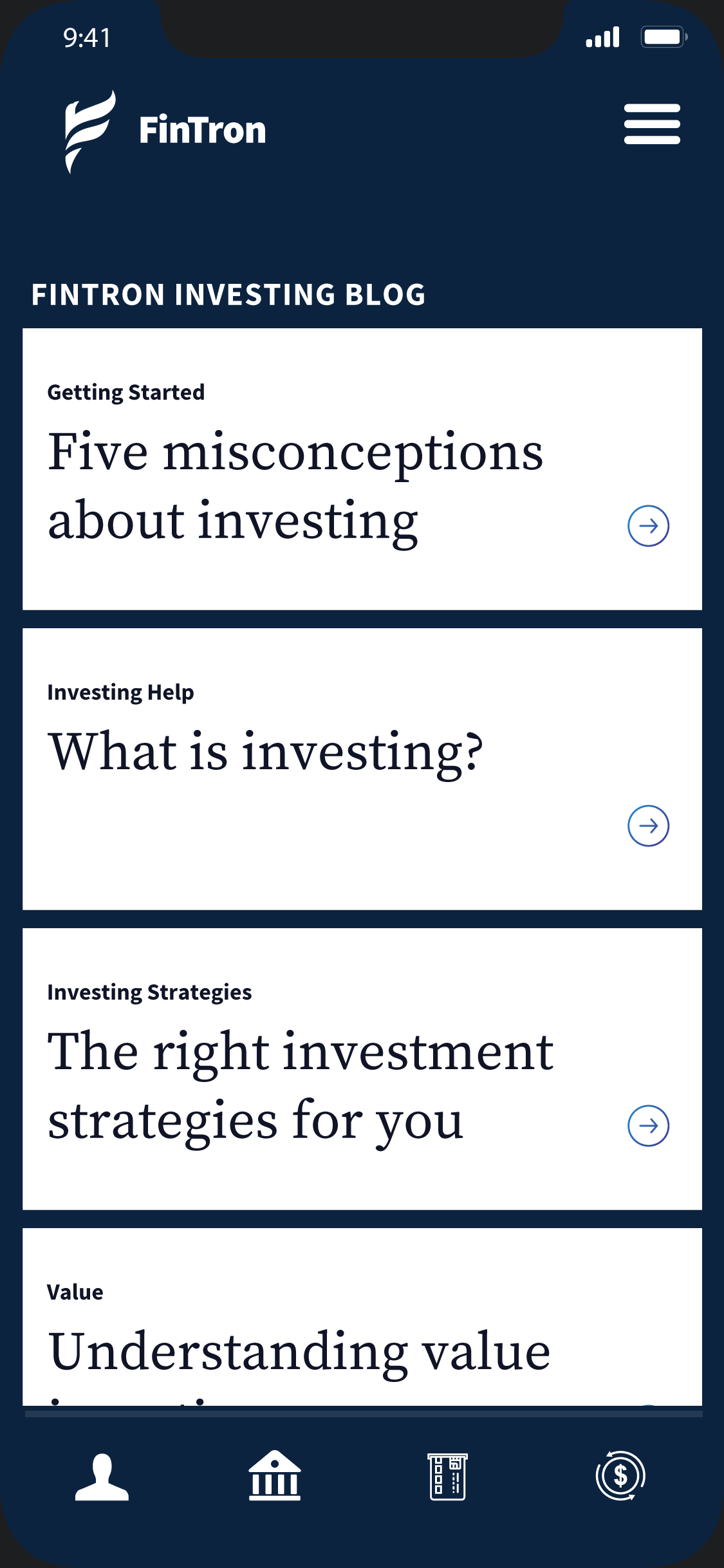Image resolution: width=724 pixels, height=1568 pixels.
Task: Open The right investment strategies for you
Action: [x=362, y=1069]
